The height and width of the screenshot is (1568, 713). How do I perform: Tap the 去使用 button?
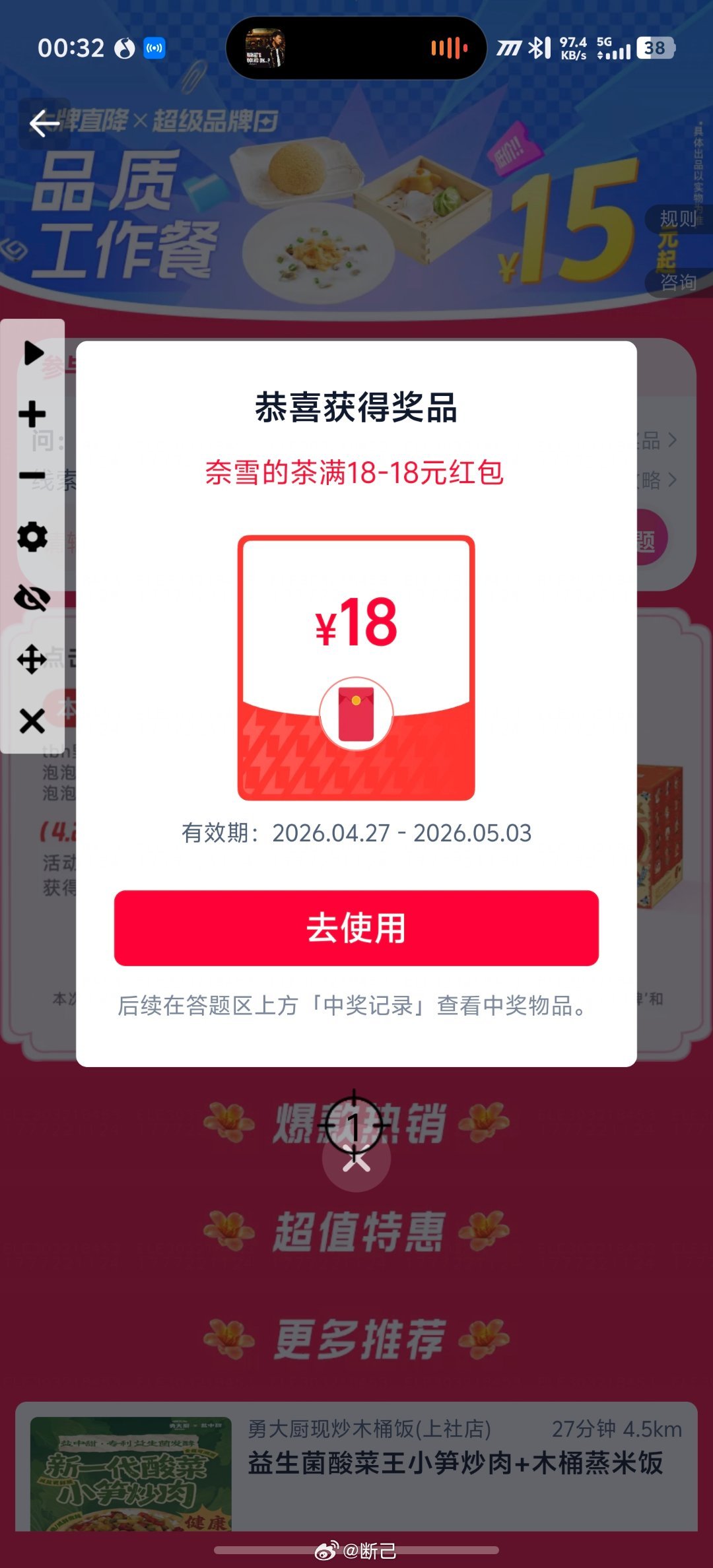click(x=356, y=928)
